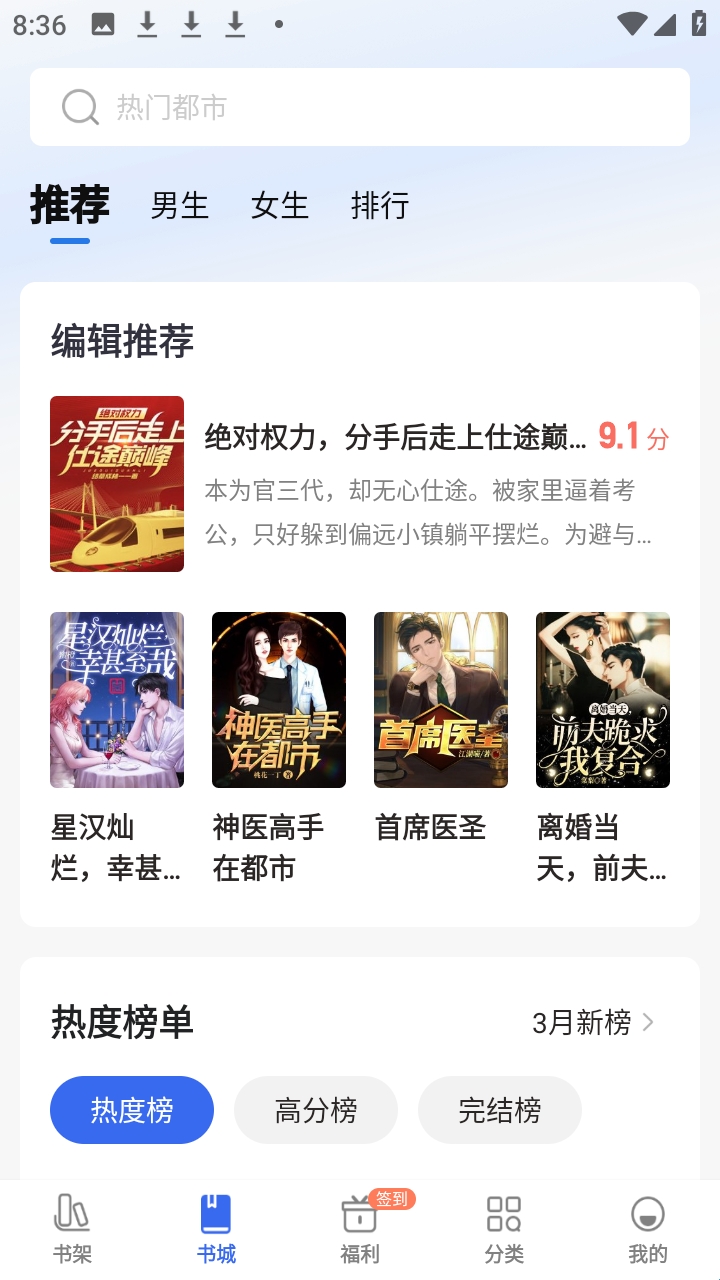Open the book 绝对权力，分手后走上仕途巅峰
Viewport: 720px width, 1280px height.
(395, 437)
